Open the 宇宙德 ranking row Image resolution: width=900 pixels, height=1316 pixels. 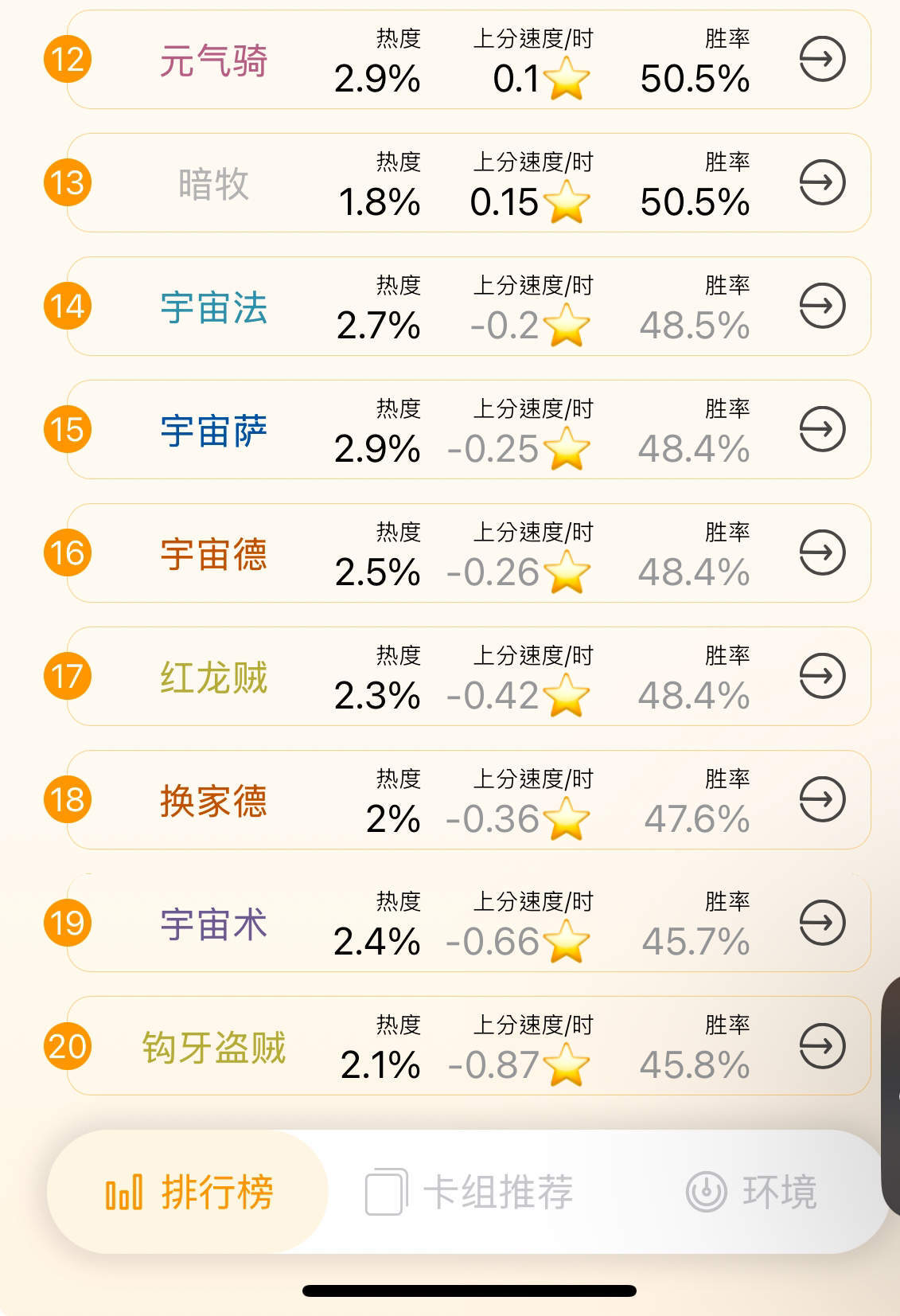[213, 553]
